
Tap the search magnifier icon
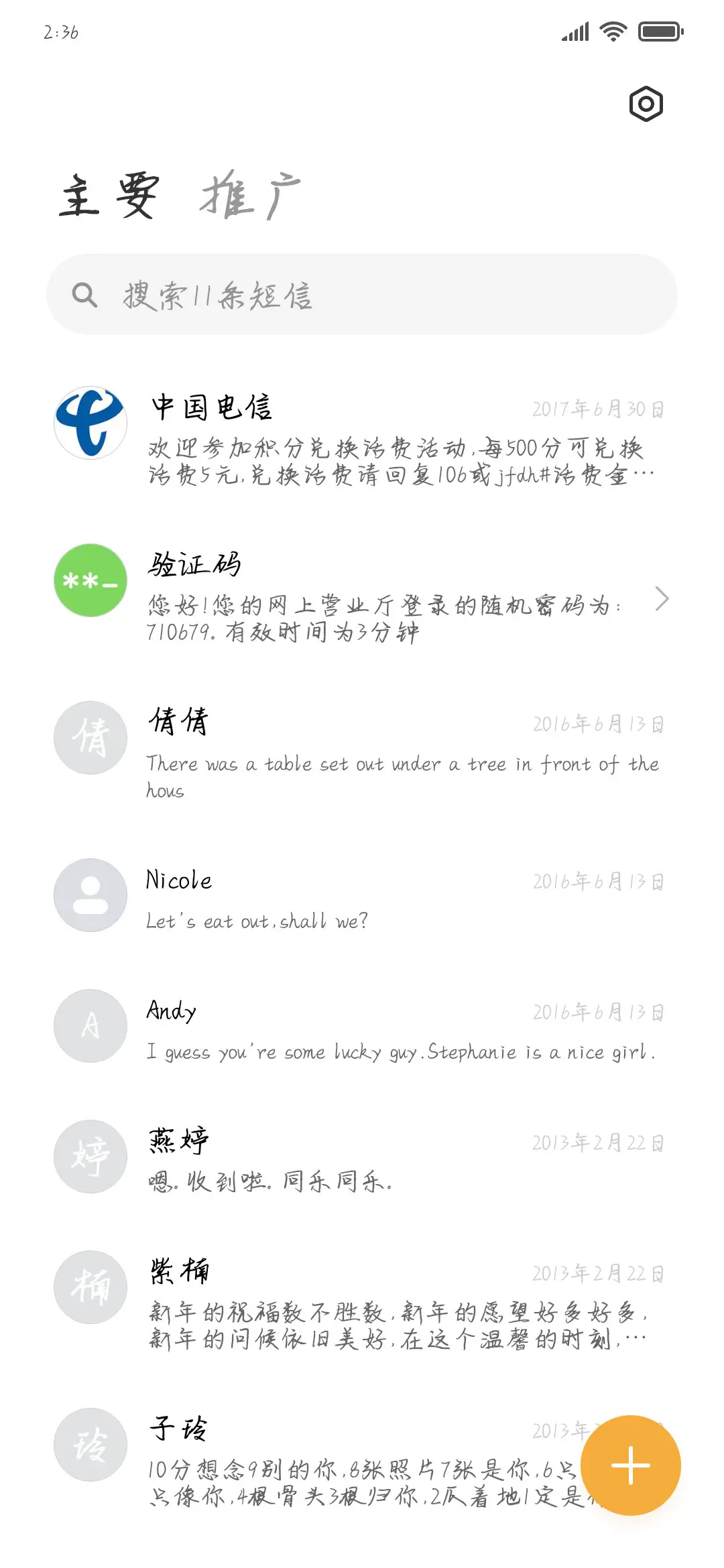86,293
